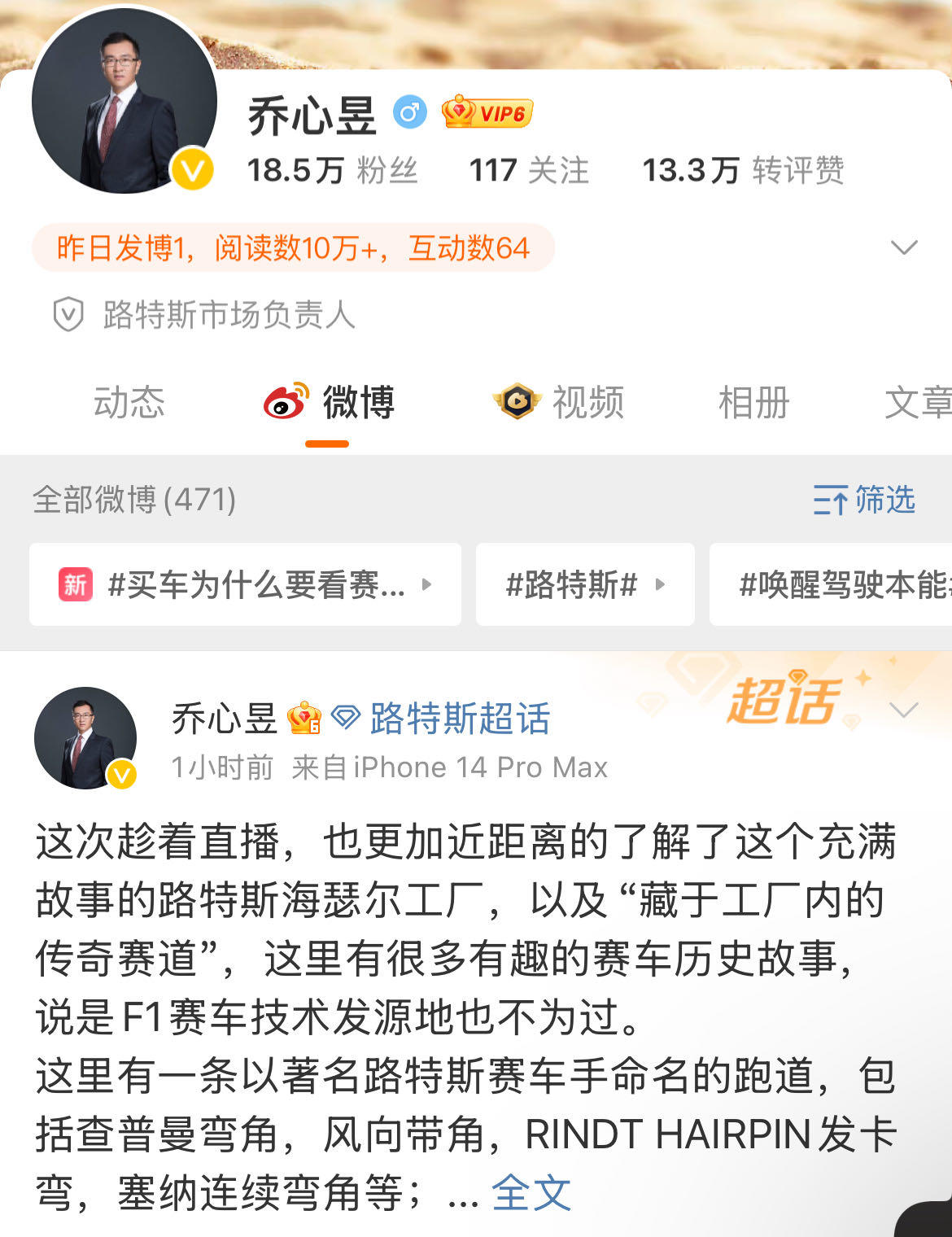Image resolution: width=952 pixels, height=1237 pixels.
Task: Switch to the 微博 tab
Action: [x=330, y=403]
